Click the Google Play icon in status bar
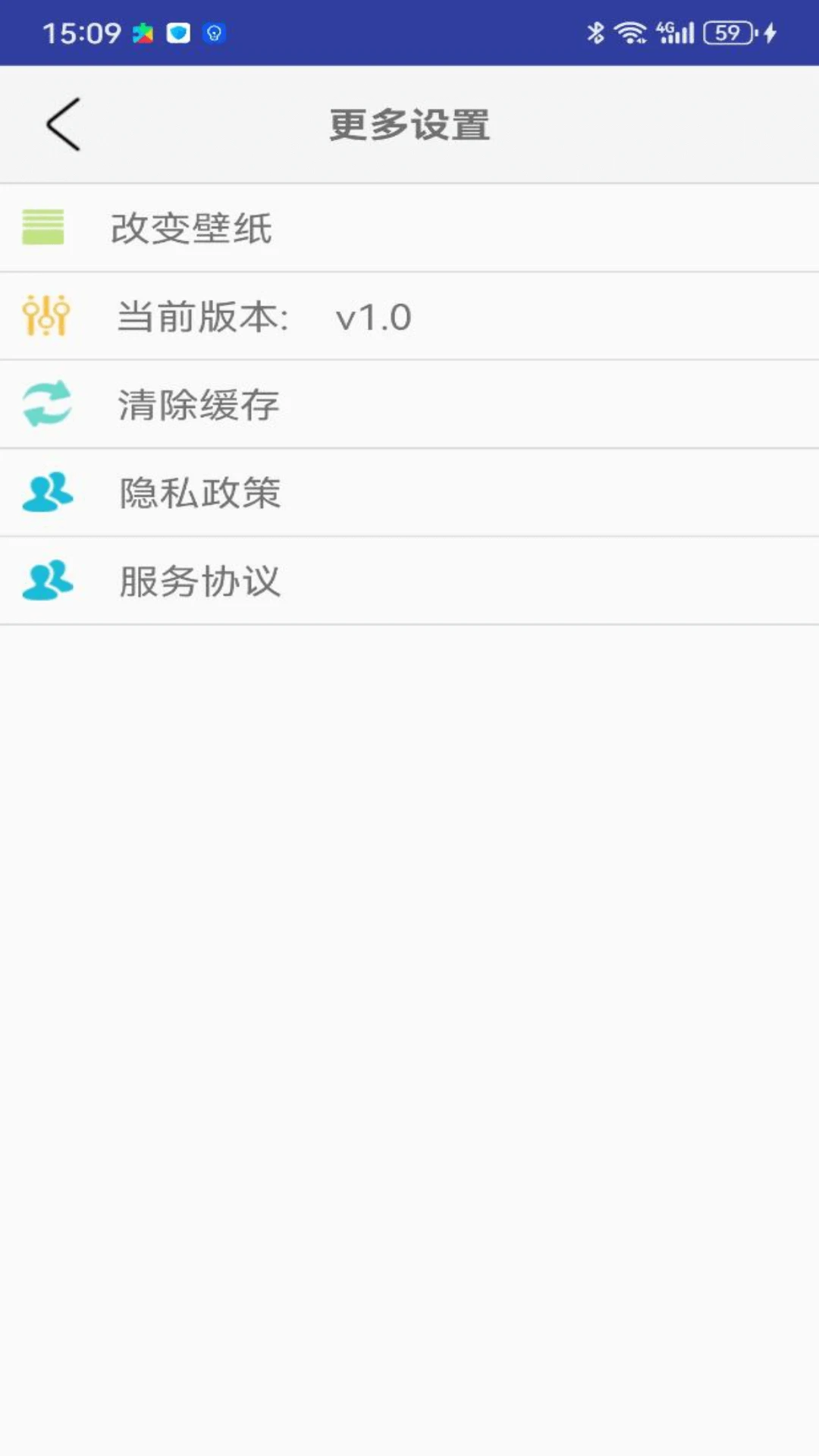 coord(143,33)
